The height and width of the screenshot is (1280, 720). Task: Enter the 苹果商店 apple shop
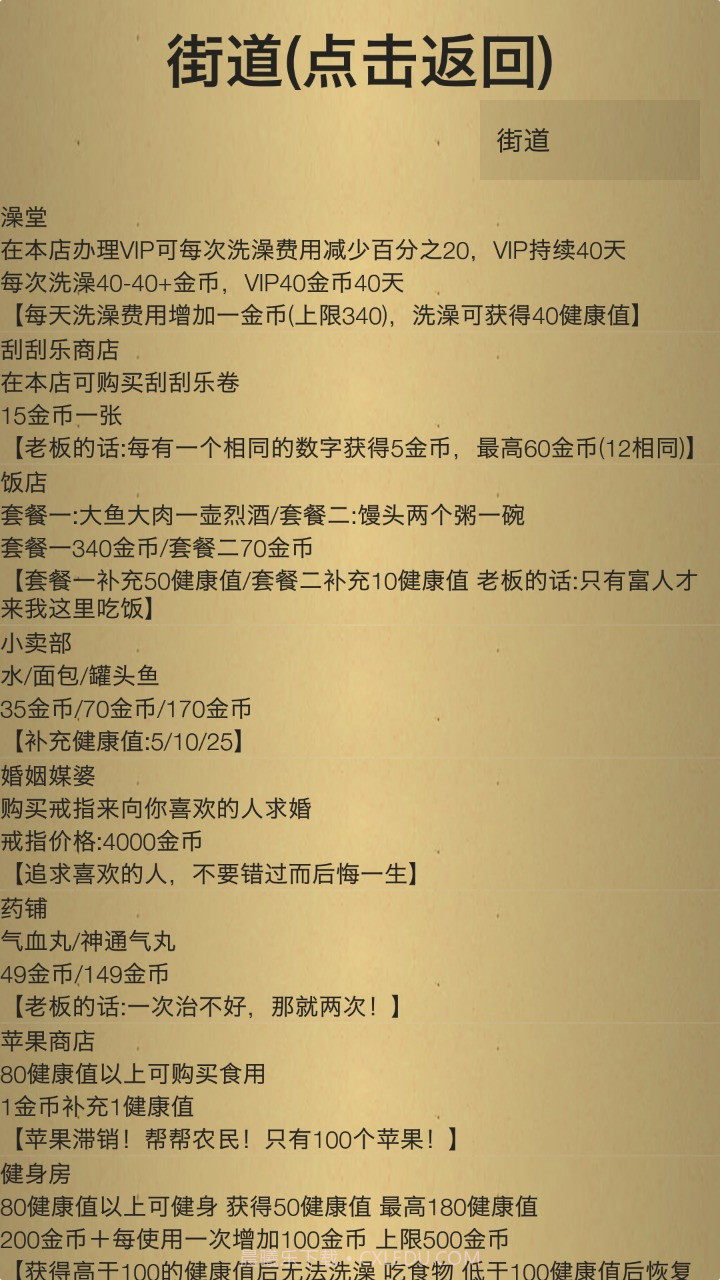coord(48,1041)
